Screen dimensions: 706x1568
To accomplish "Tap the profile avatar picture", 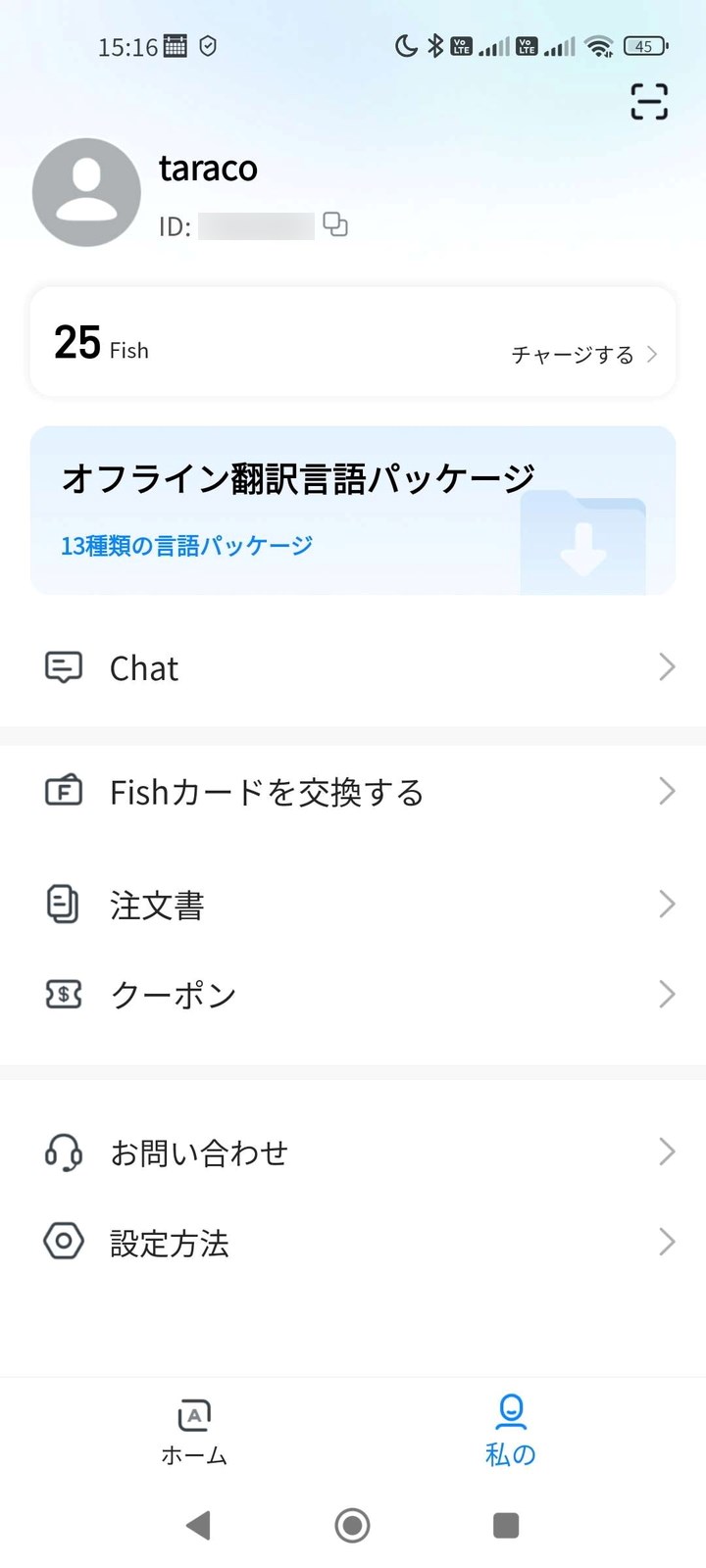I will pos(86,192).
